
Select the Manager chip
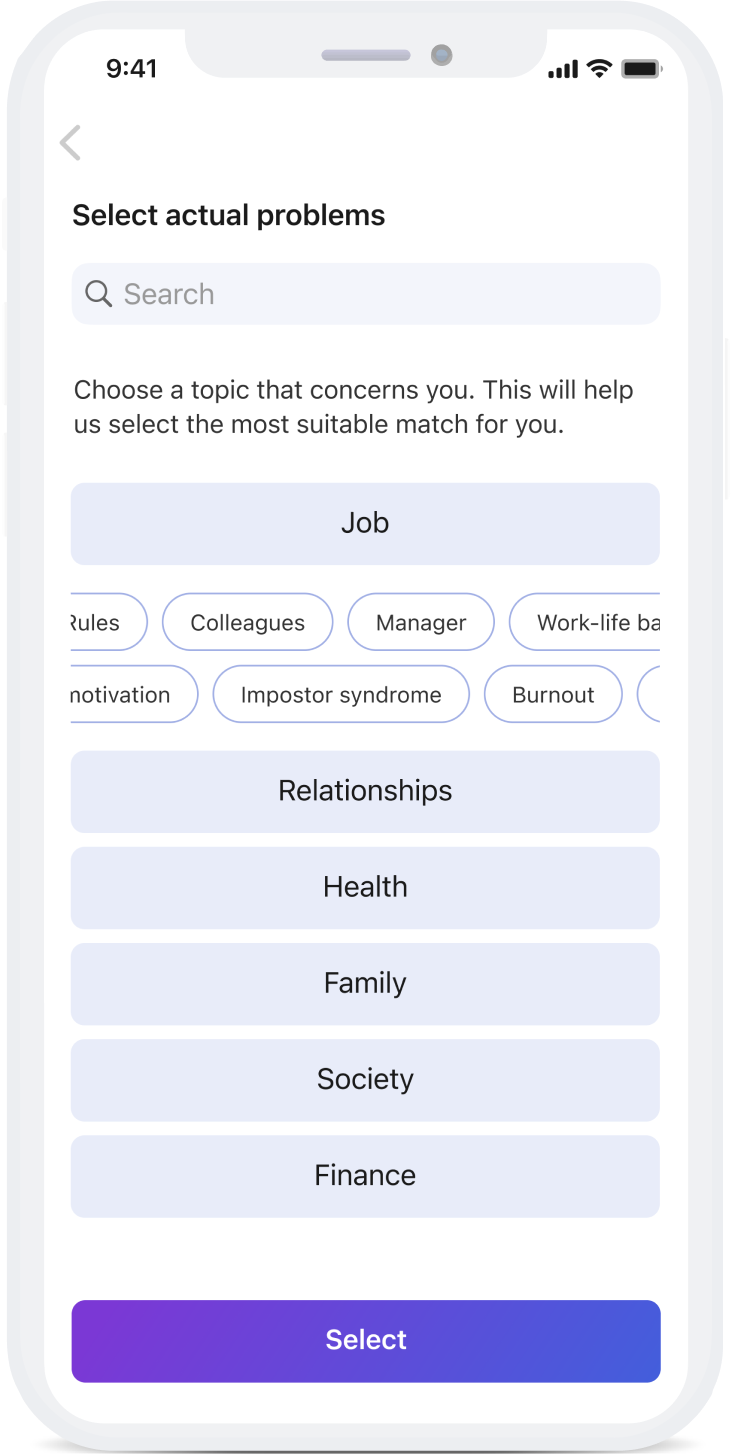pyautogui.click(x=421, y=622)
